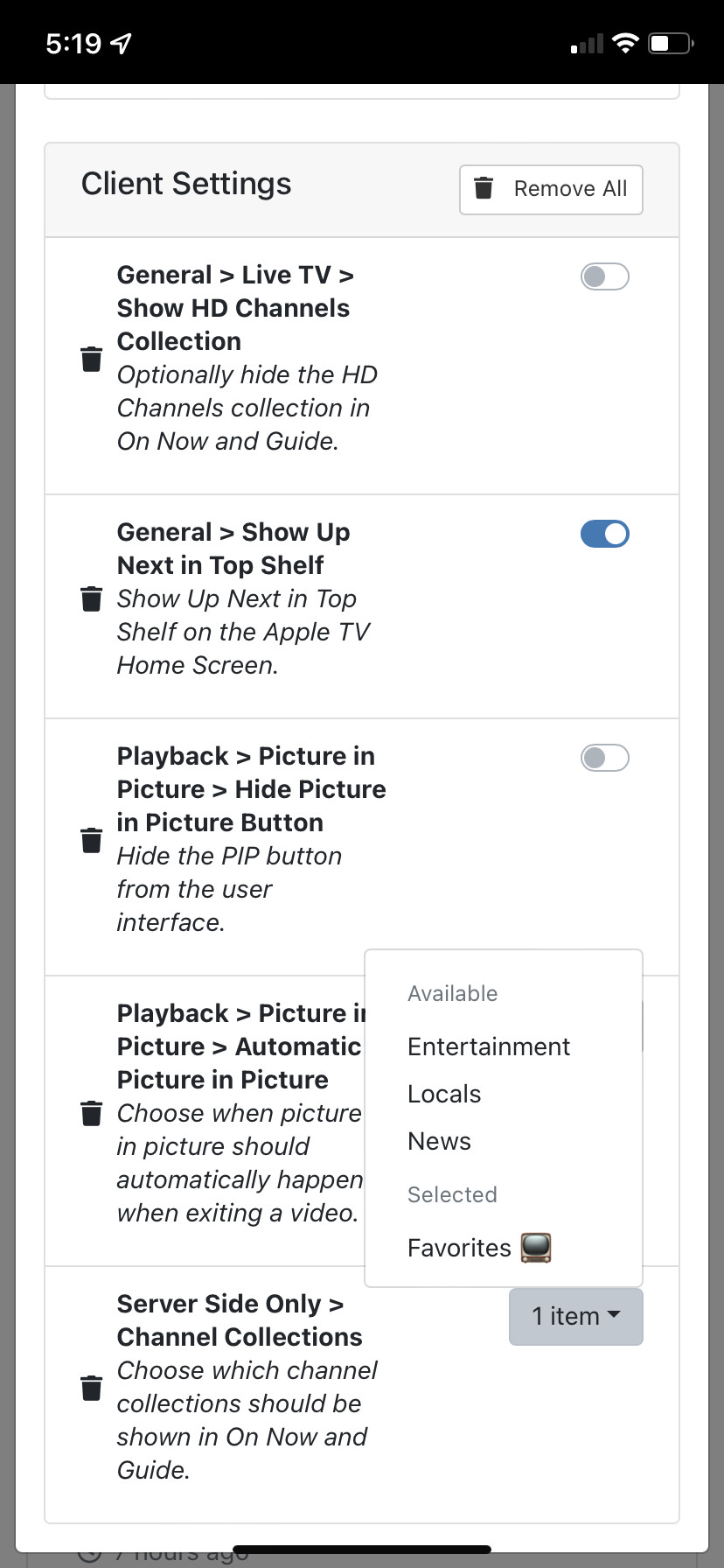Deselect Favorites from selected collections
Viewport: 724px width, 1568px height.
(x=477, y=1248)
